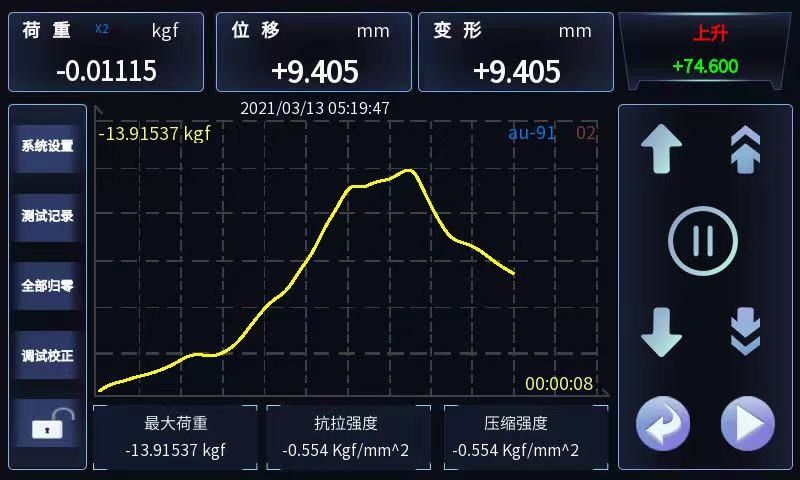Open 测试记录 test records
This screenshot has width=800, height=480.
[47, 215]
